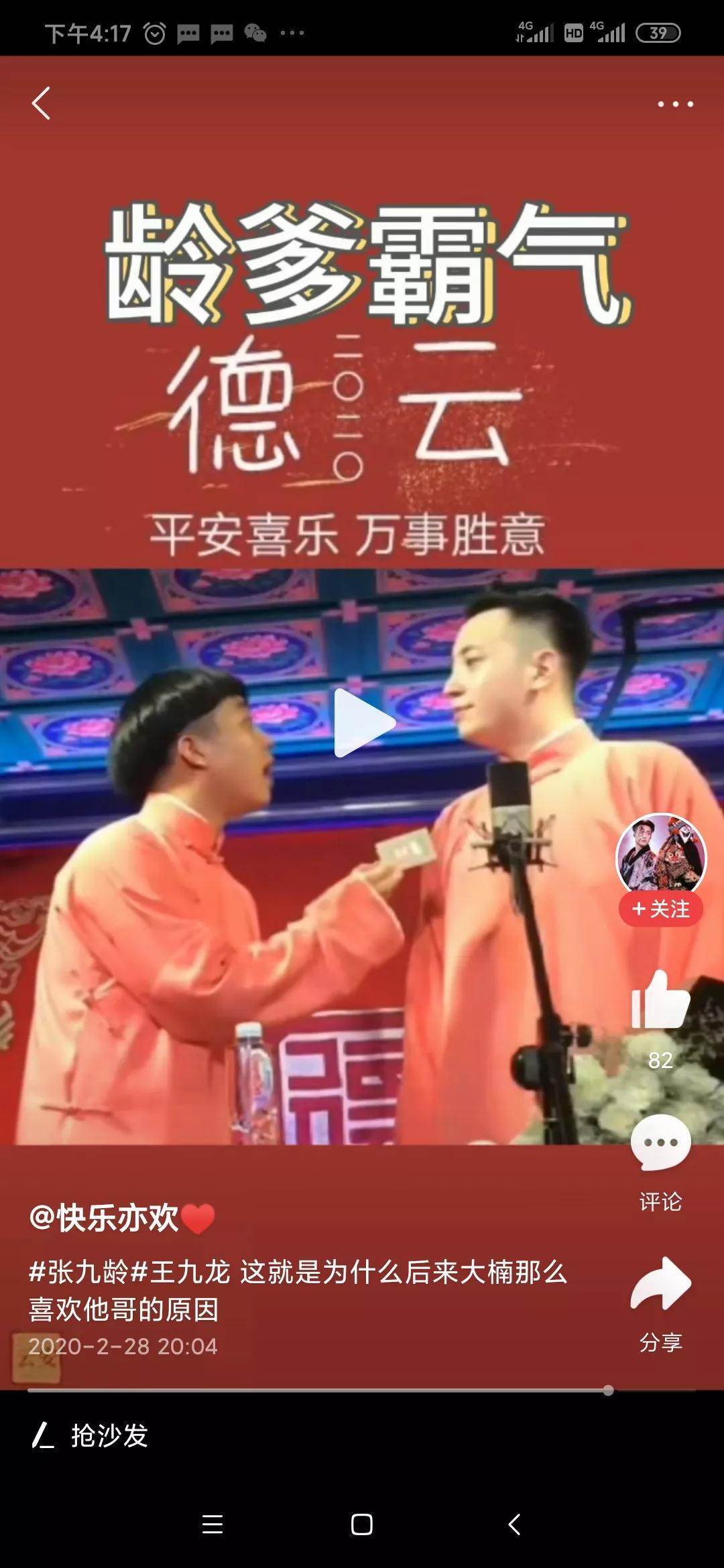Tap the video progress bar
The width and height of the screenshot is (724, 1568).
point(318,1390)
